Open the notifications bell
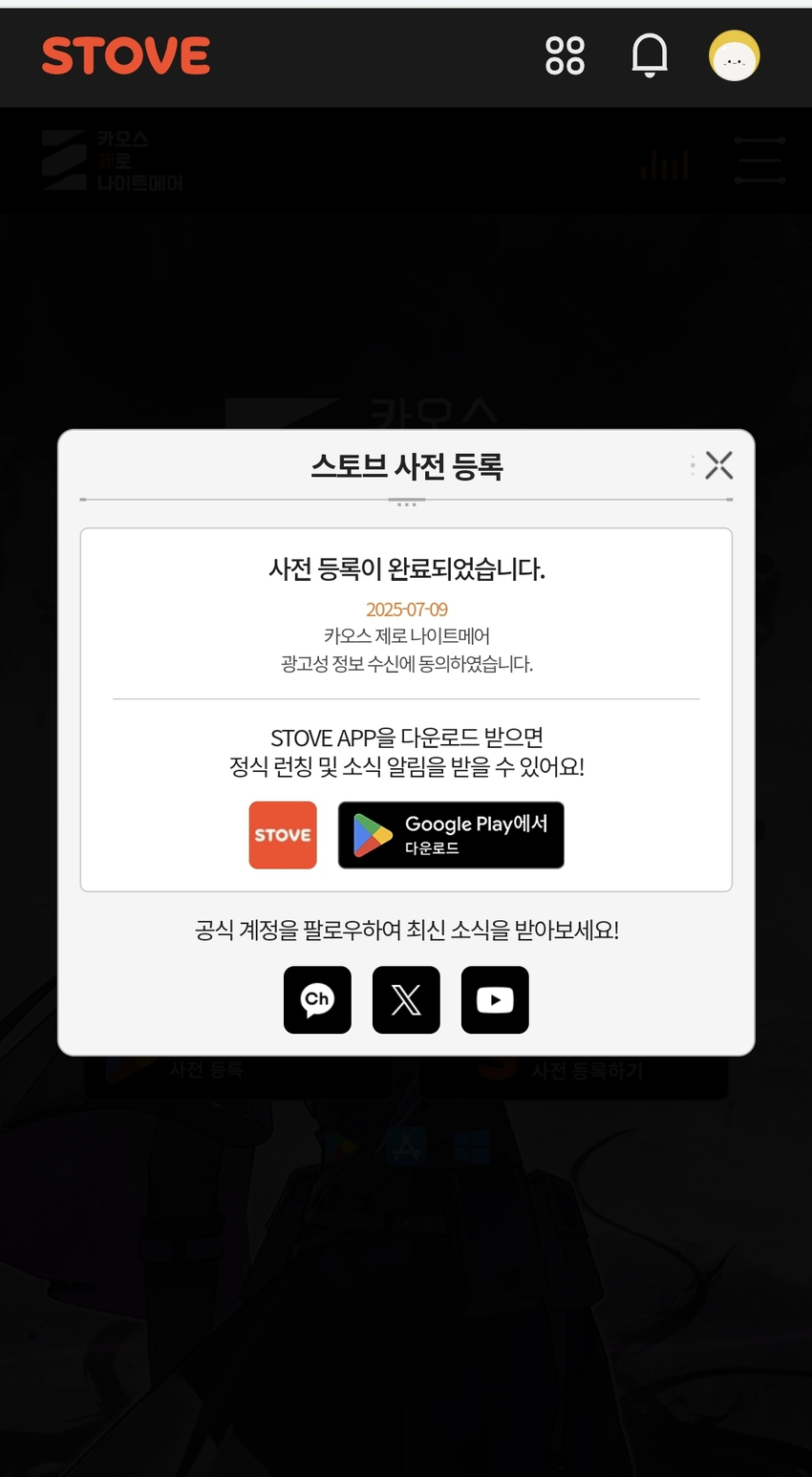The image size is (812, 1477). [650, 55]
